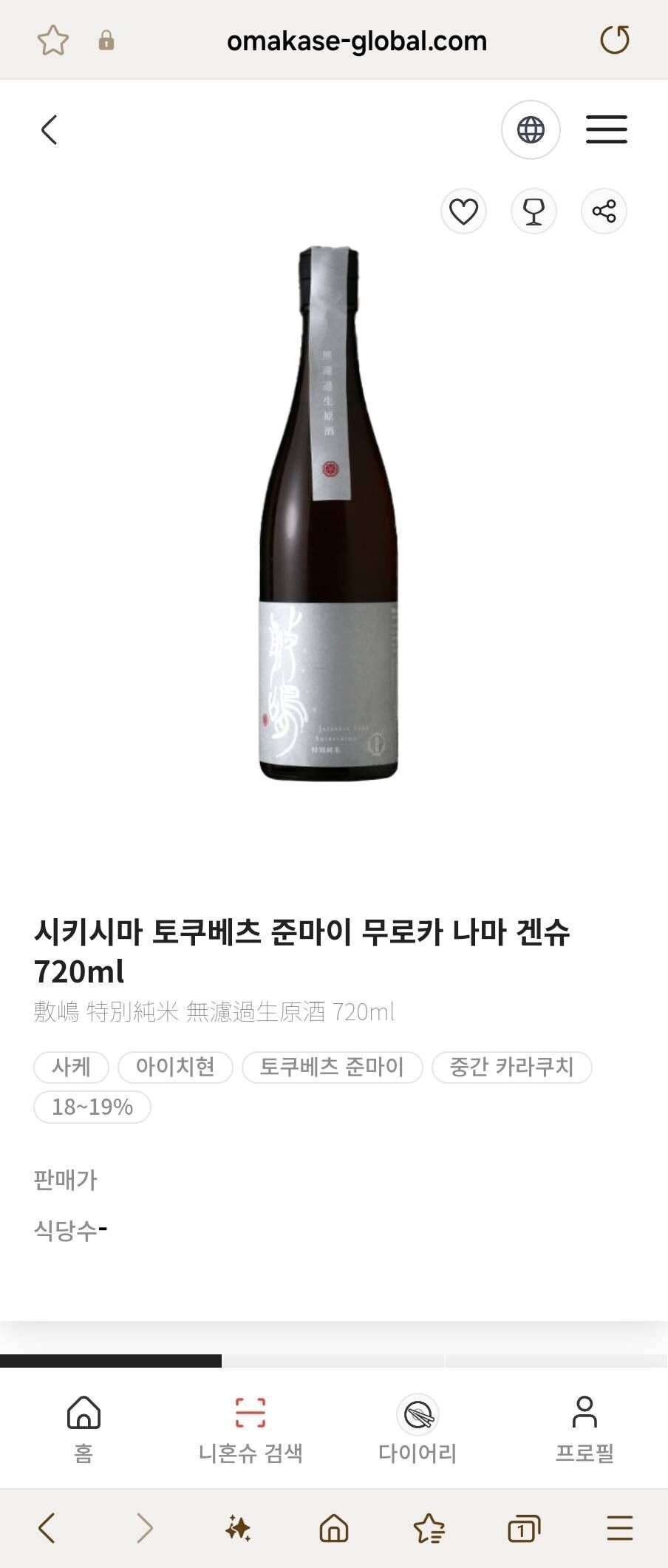Tap the wine glass icon
The image size is (668, 1568).
click(534, 211)
